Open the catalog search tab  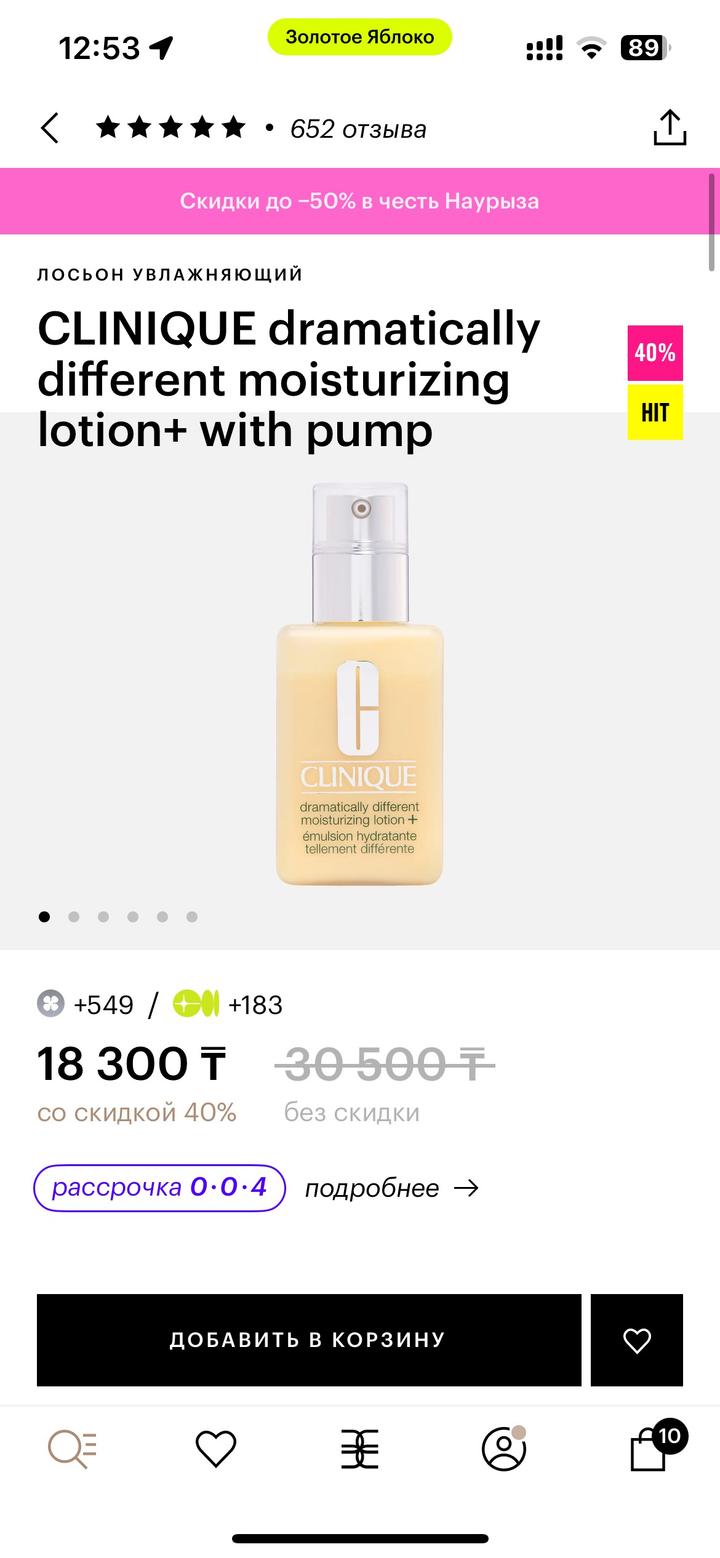pyautogui.click(x=72, y=1449)
